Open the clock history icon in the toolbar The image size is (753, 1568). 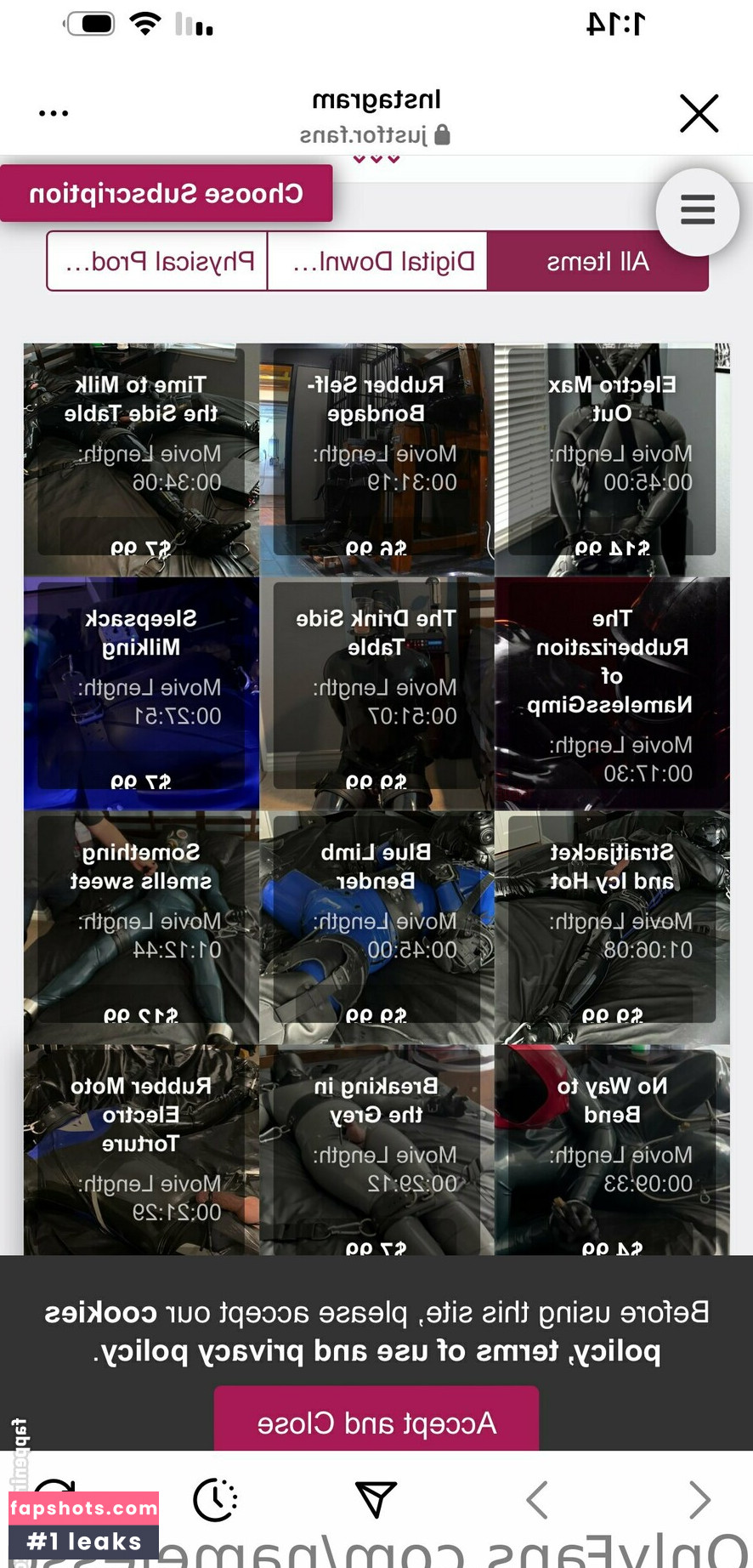pos(215,1500)
